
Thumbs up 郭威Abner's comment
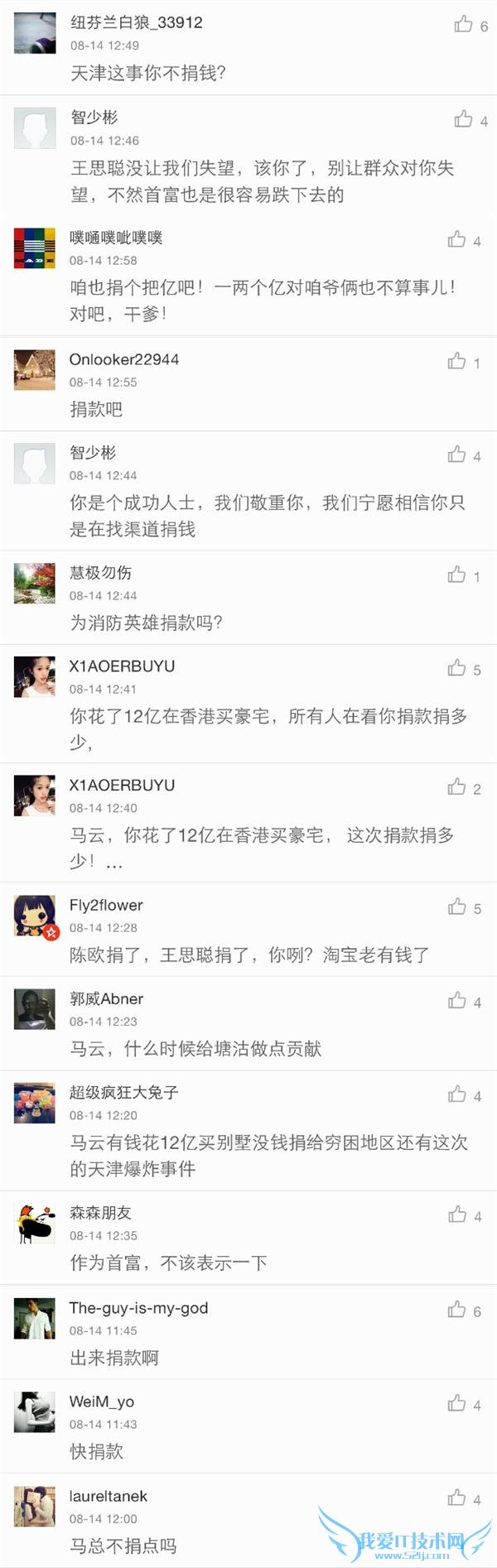(x=456, y=1001)
